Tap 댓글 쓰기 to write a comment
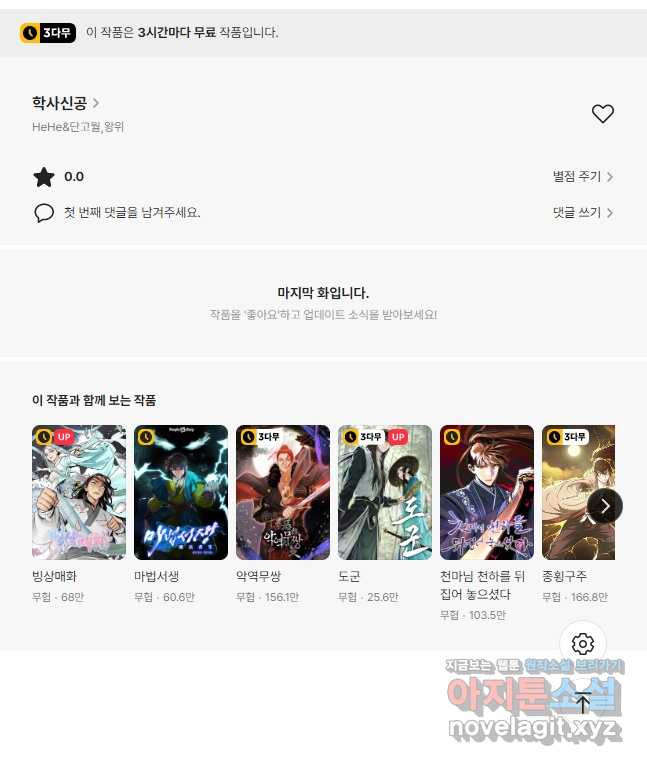The height and width of the screenshot is (766, 647). point(582,212)
